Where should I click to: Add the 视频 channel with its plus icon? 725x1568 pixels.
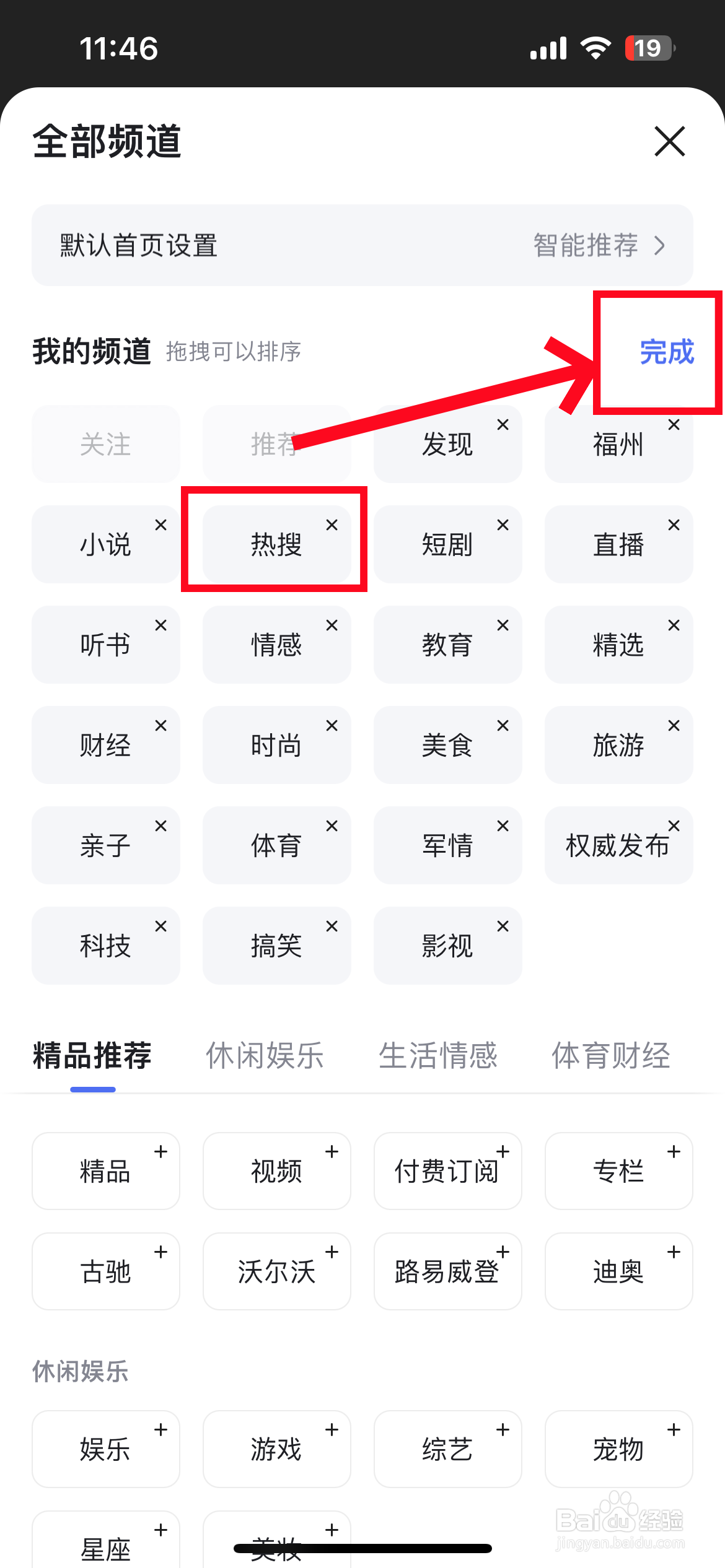pos(332,1152)
